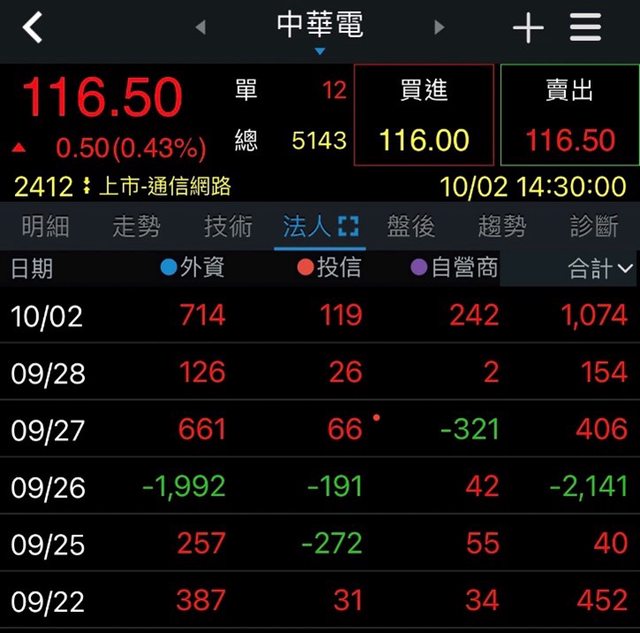The width and height of the screenshot is (640, 633).
Task: Switch to the 技術 tab
Action: [228, 227]
